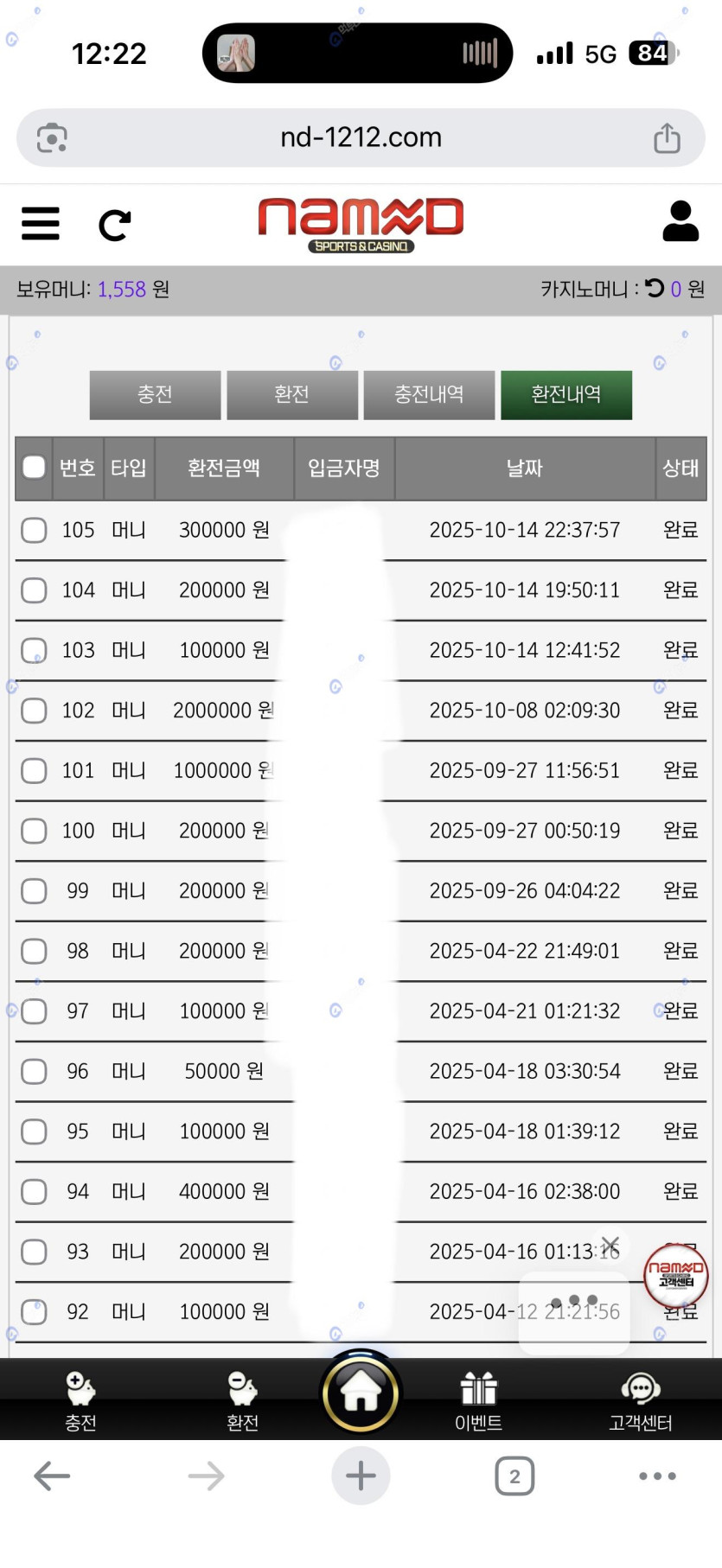Open the 충전내역 tab
The height and width of the screenshot is (1568, 722).
(429, 395)
